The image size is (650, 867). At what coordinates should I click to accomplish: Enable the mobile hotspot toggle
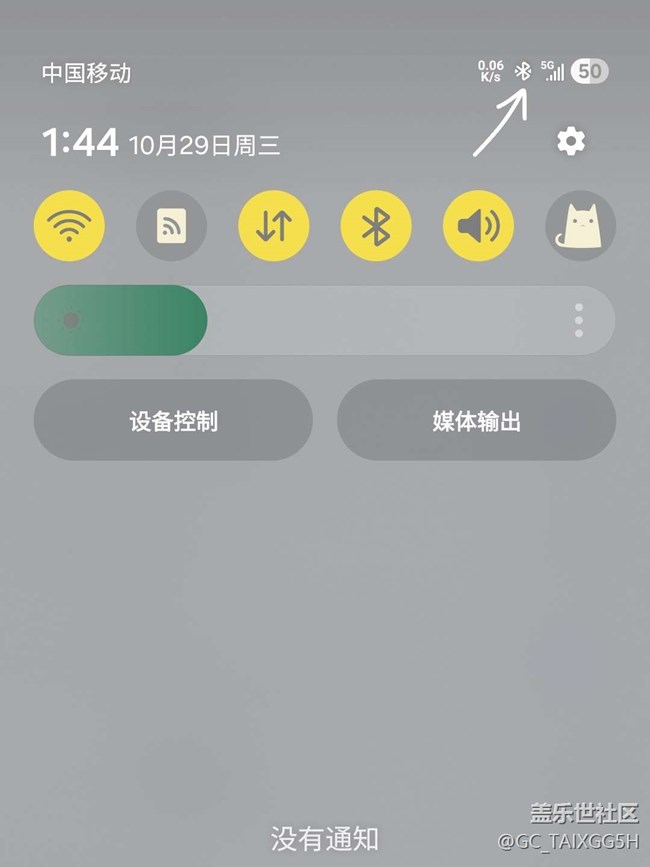click(172, 226)
